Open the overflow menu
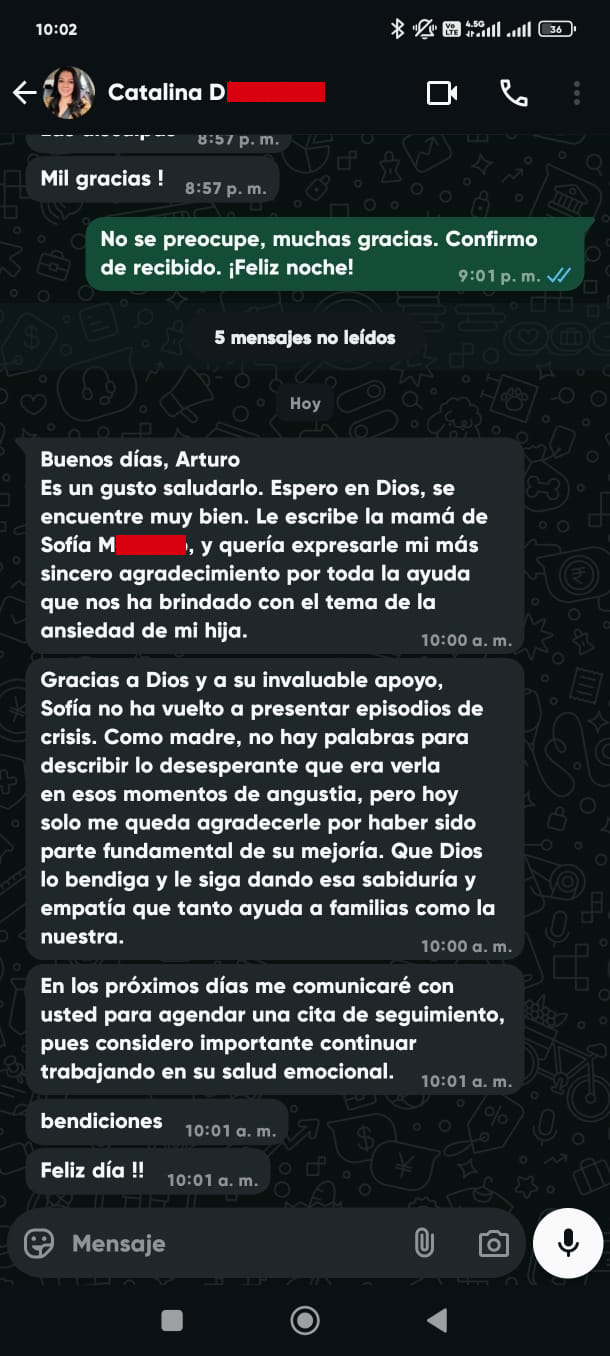Image resolution: width=610 pixels, height=1356 pixels. (x=577, y=93)
